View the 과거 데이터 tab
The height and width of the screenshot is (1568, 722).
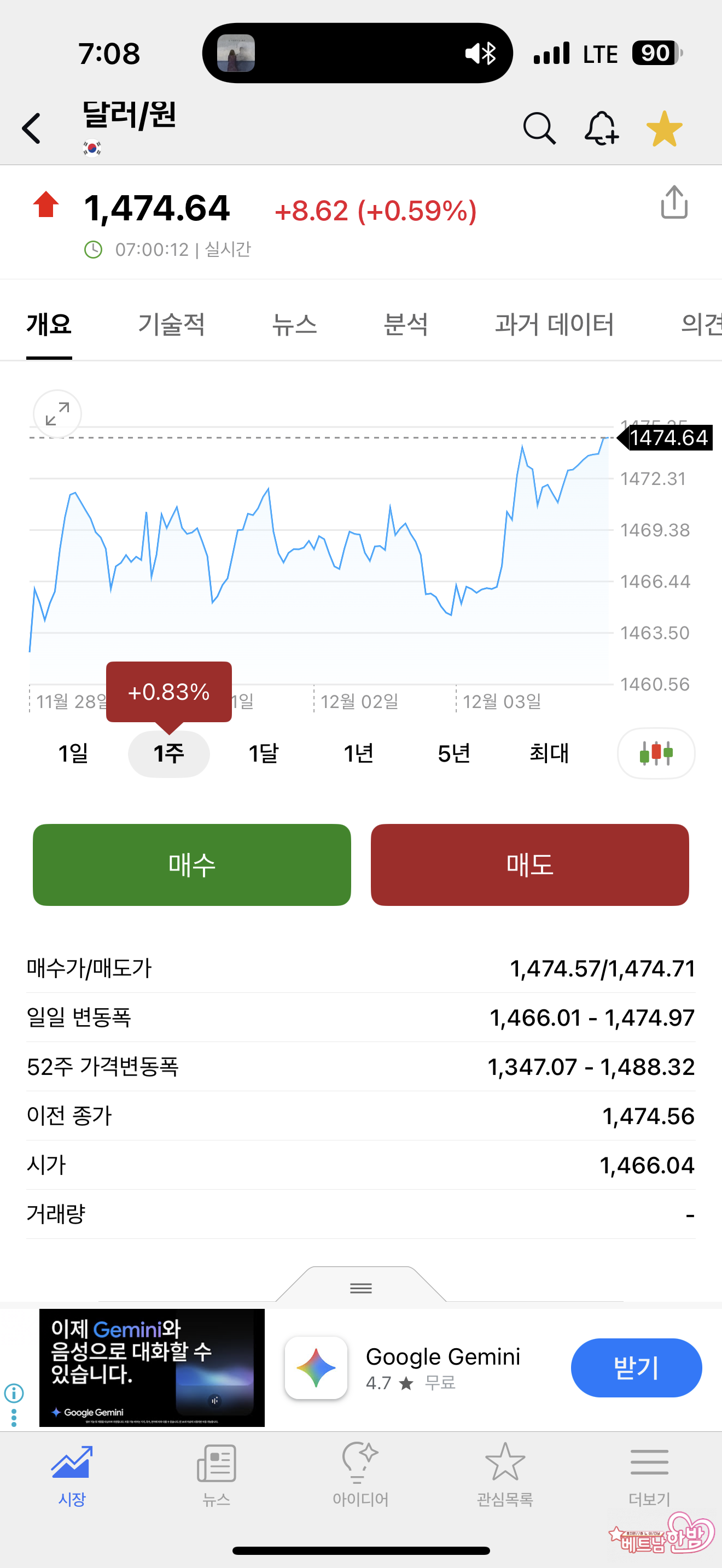(x=554, y=324)
